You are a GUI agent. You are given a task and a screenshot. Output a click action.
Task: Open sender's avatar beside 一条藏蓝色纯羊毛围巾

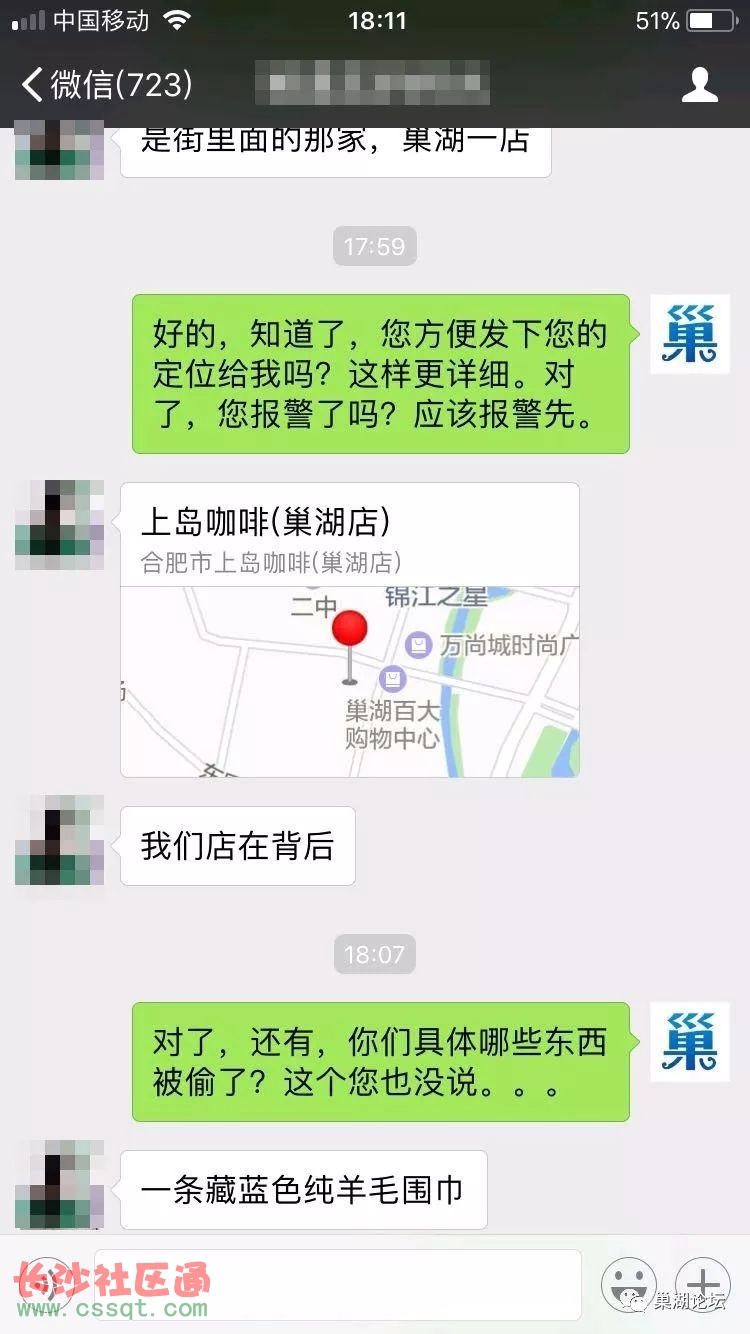click(x=60, y=1184)
